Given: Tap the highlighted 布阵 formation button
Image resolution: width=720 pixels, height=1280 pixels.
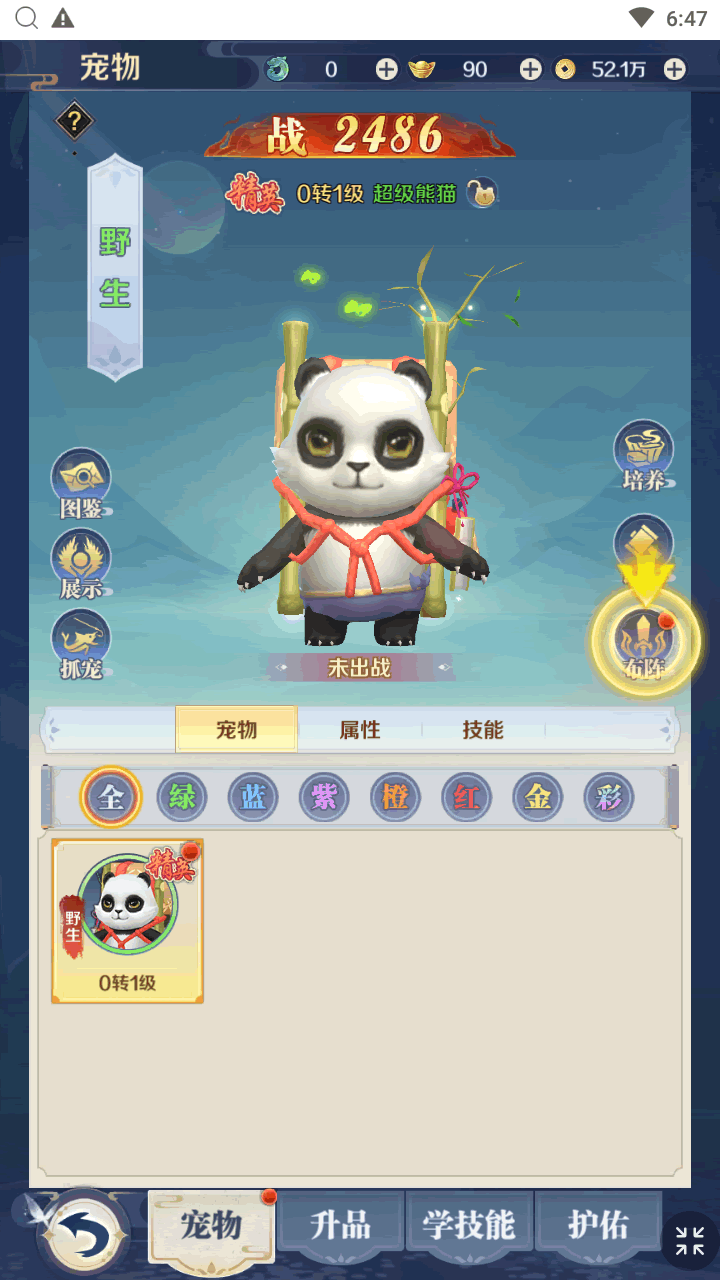Looking at the screenshot, I should [x=645, y=642].
